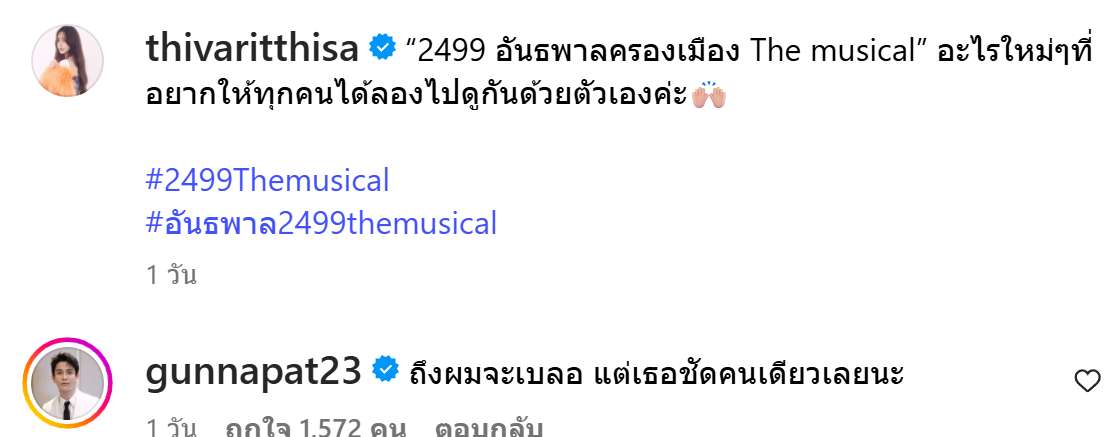Open hashtag #อันธพาล2499themusical
The height and width of the screenshot is (437, 1114).
pos(321,223)
